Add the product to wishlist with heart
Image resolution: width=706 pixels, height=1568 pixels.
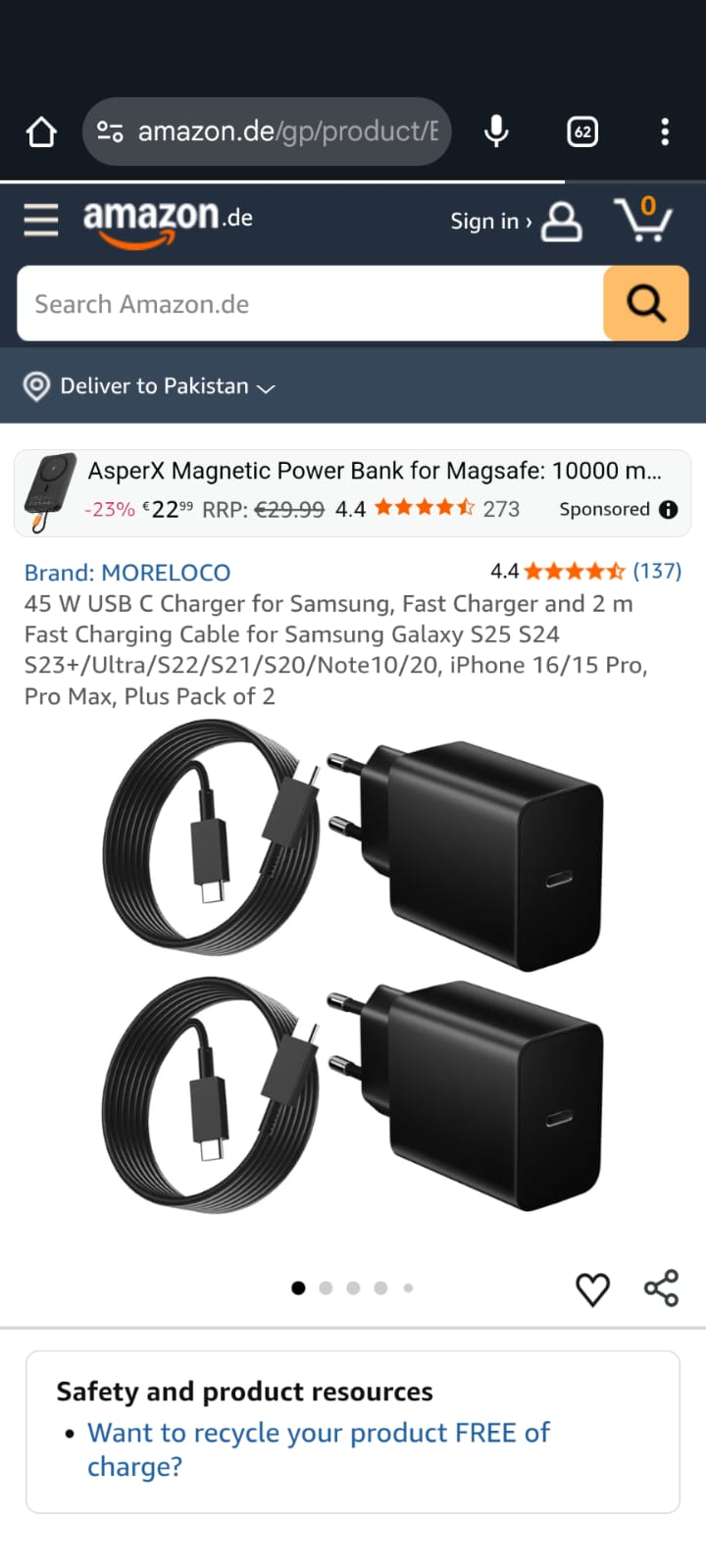(592, 1289)
